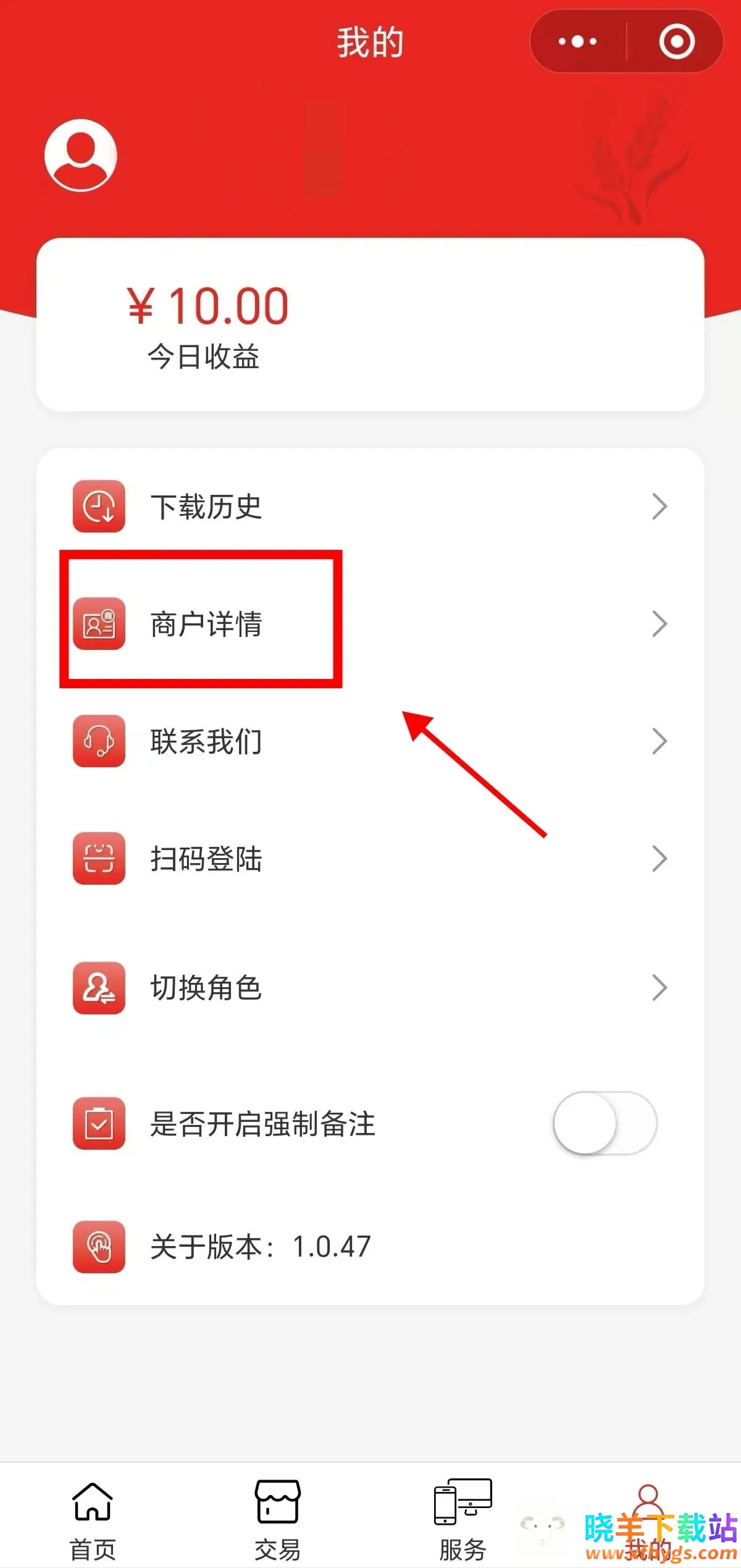Image resolution: width=741 pixels, height=1568 pixels.
Task: Open 切换角色 switch role
Action: coord(369,988)
